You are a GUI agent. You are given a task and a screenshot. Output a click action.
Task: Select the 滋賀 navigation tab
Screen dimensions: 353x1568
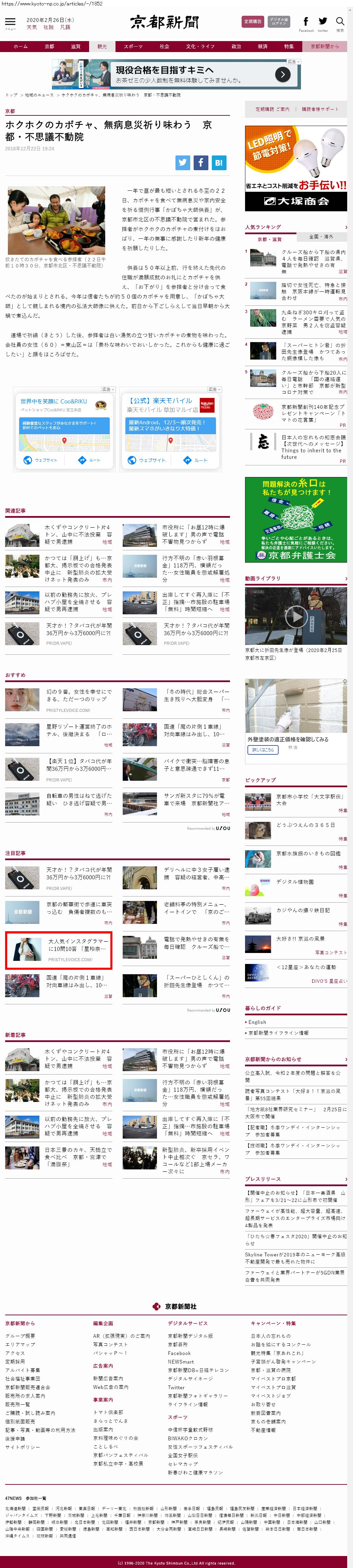click(x=76, y=46)
